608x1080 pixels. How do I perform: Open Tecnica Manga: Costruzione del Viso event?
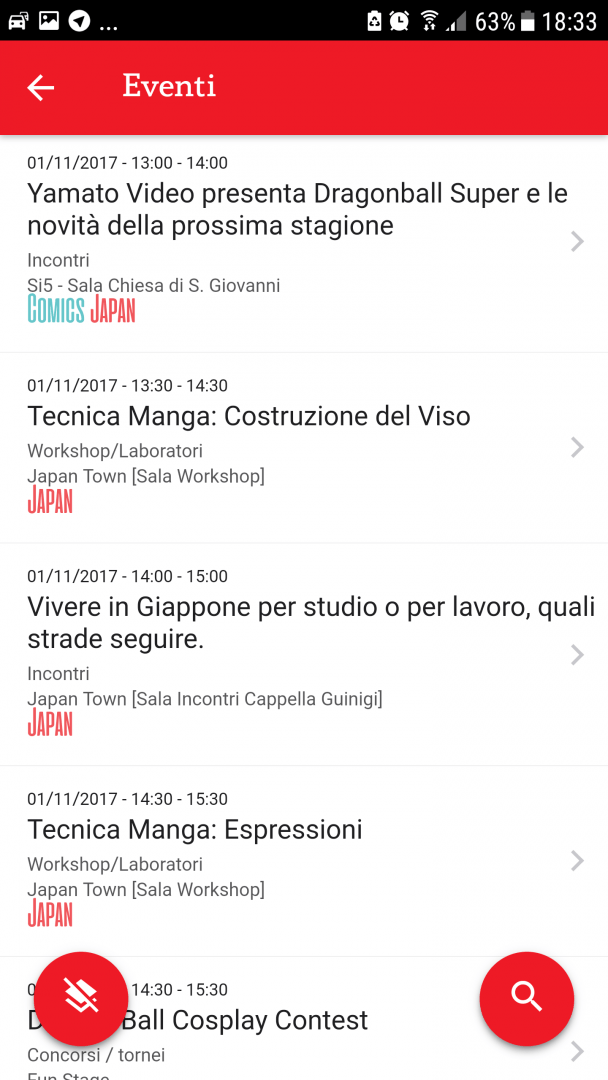pos(304,448)
